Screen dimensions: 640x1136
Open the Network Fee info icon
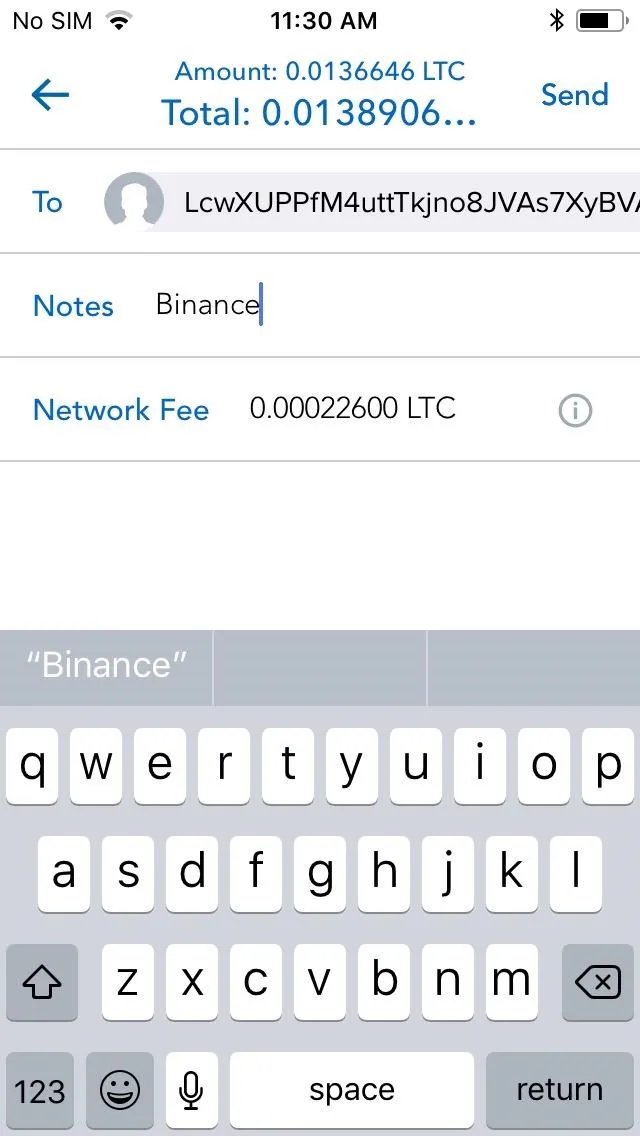tap(575, 411)
